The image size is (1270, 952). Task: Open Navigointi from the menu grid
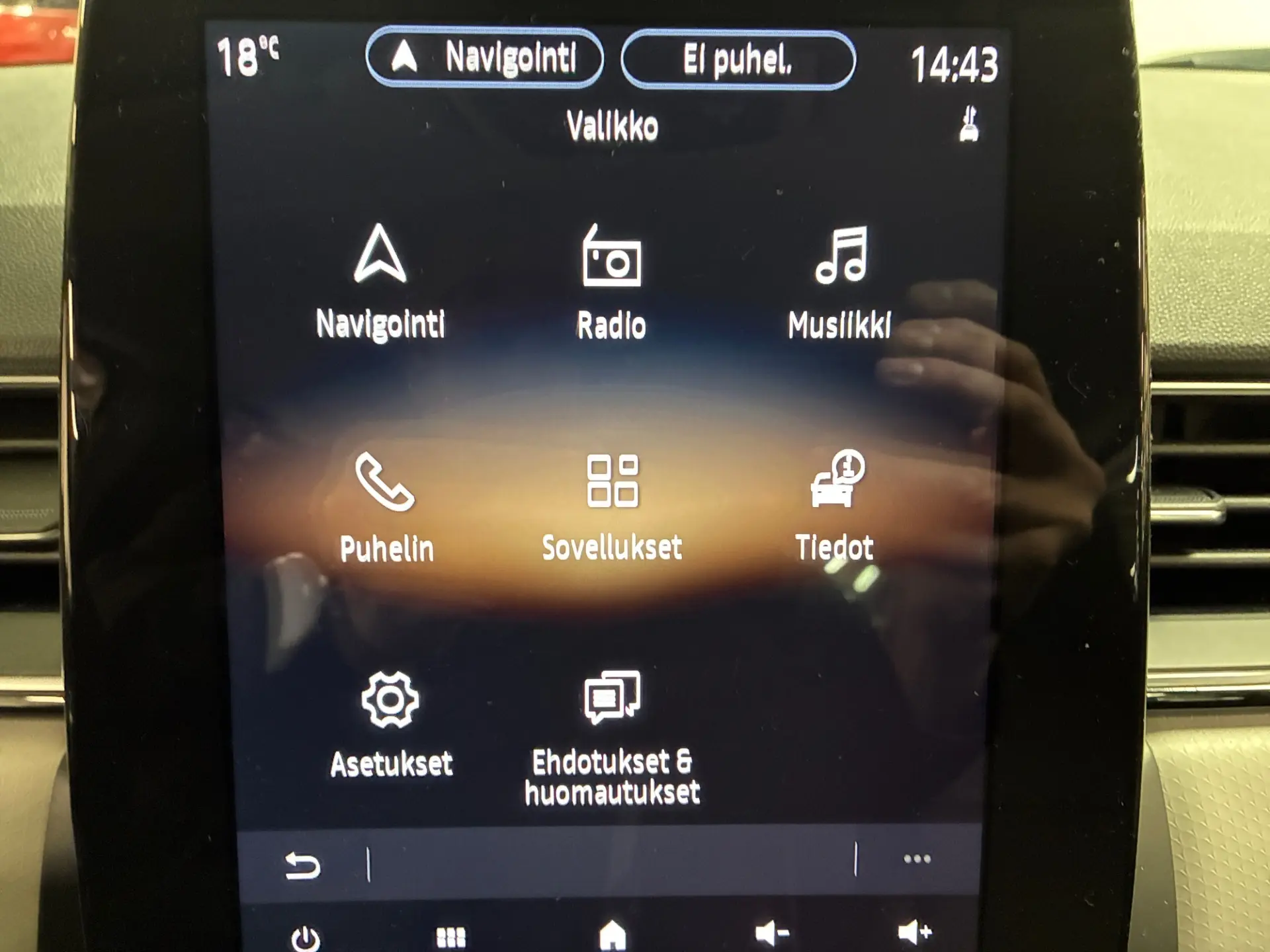(380, 282)
